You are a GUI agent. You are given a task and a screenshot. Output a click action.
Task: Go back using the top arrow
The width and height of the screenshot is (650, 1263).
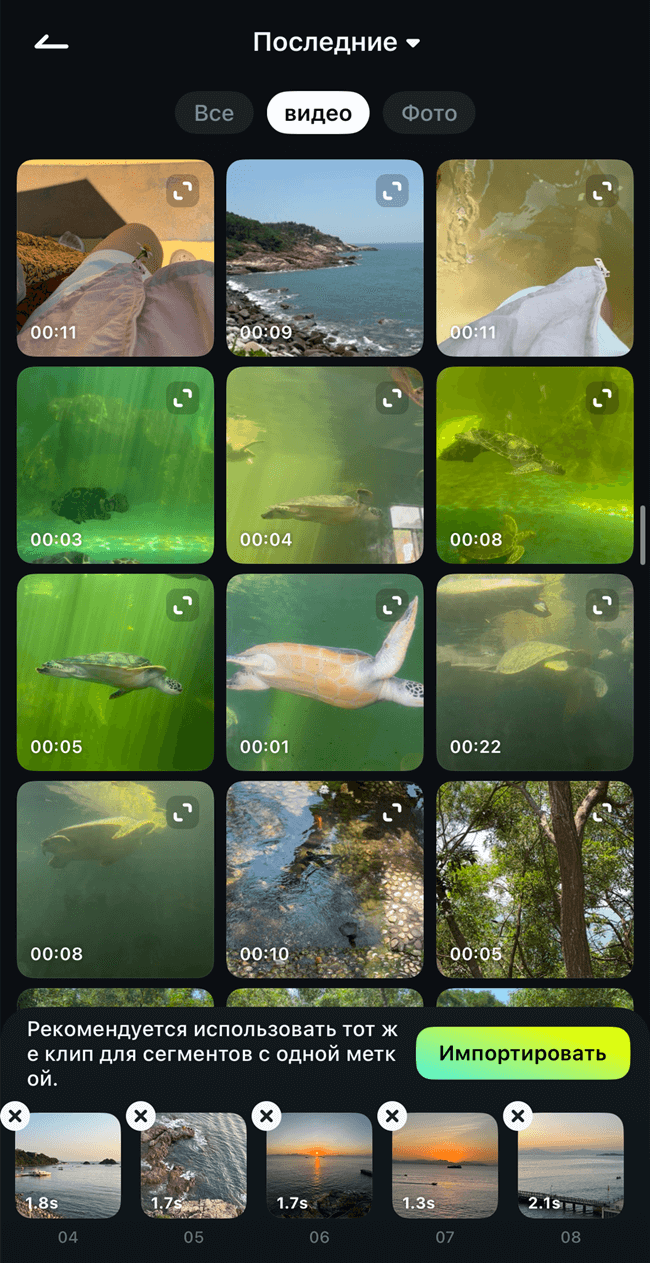[x=51, y=43]
